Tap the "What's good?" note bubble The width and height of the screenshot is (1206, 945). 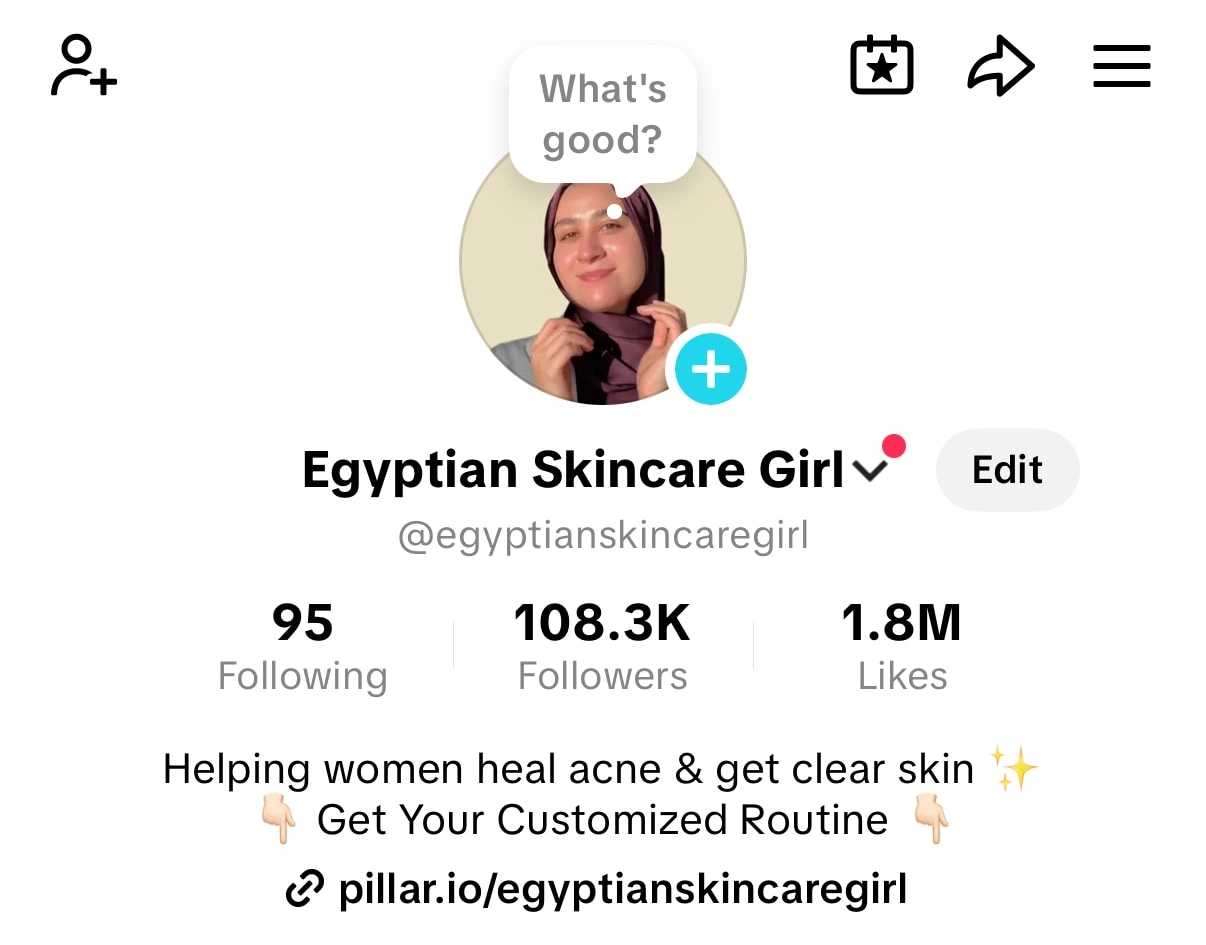(602, 114)
